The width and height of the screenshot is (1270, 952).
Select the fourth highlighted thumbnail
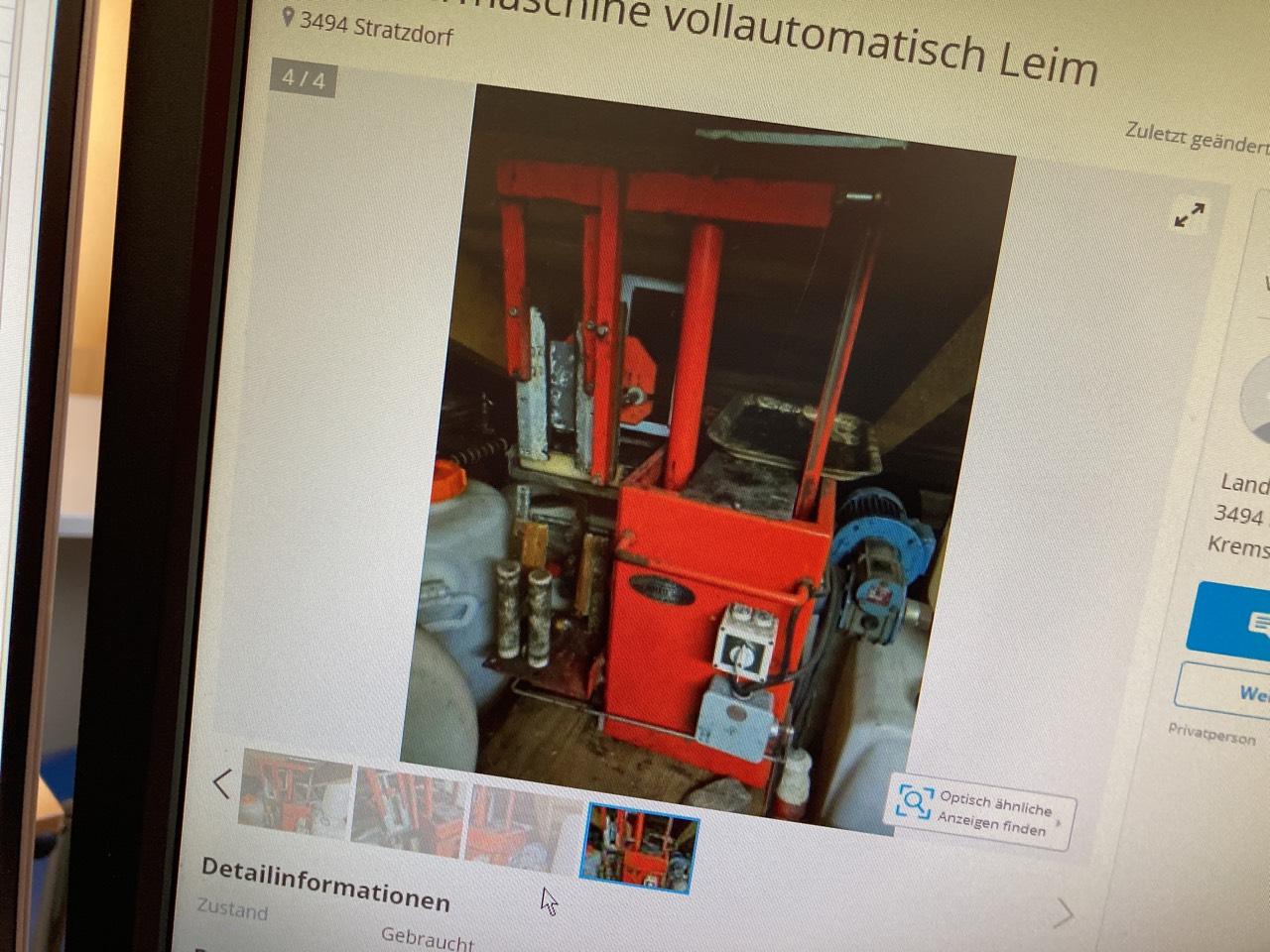[x=639, y=848]
